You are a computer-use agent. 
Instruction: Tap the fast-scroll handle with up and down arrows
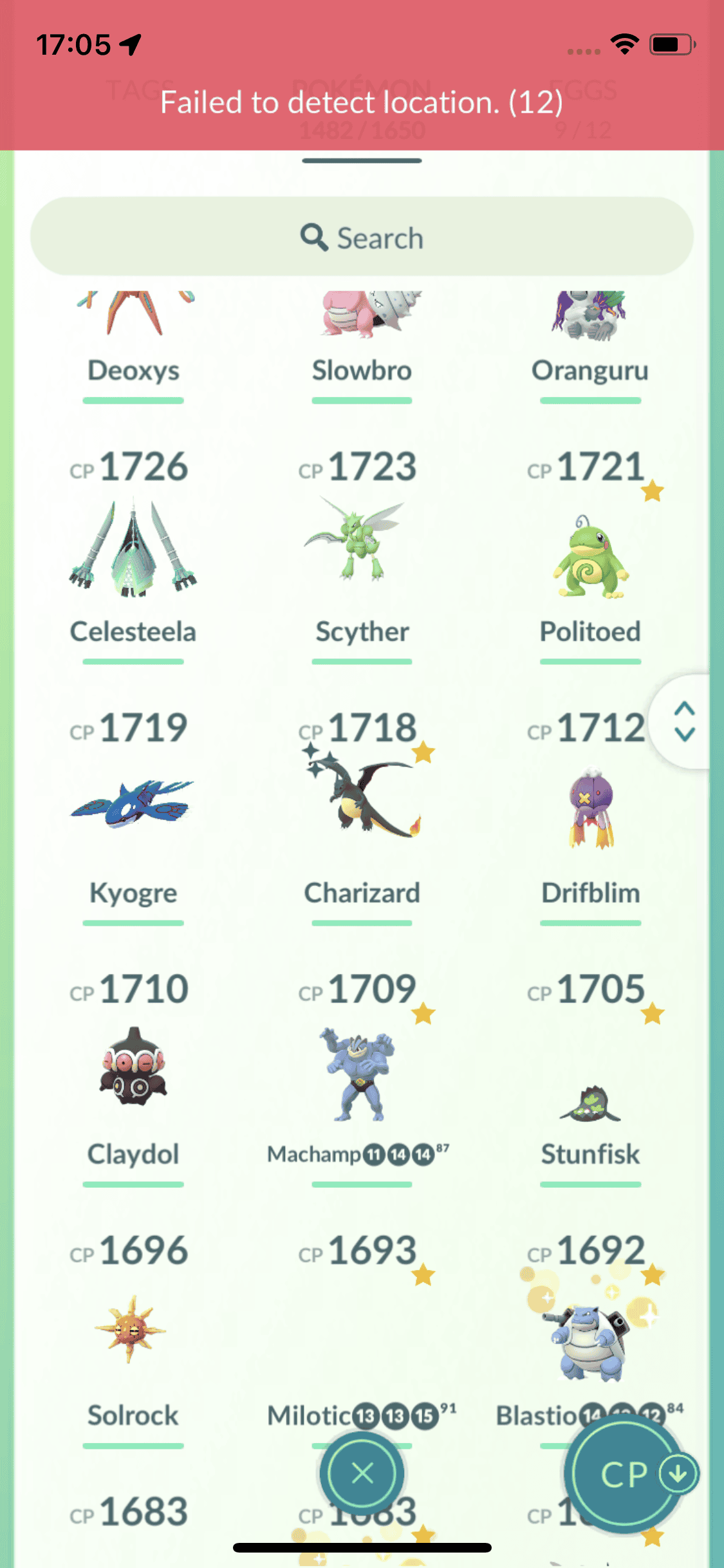tap(683, 722)
